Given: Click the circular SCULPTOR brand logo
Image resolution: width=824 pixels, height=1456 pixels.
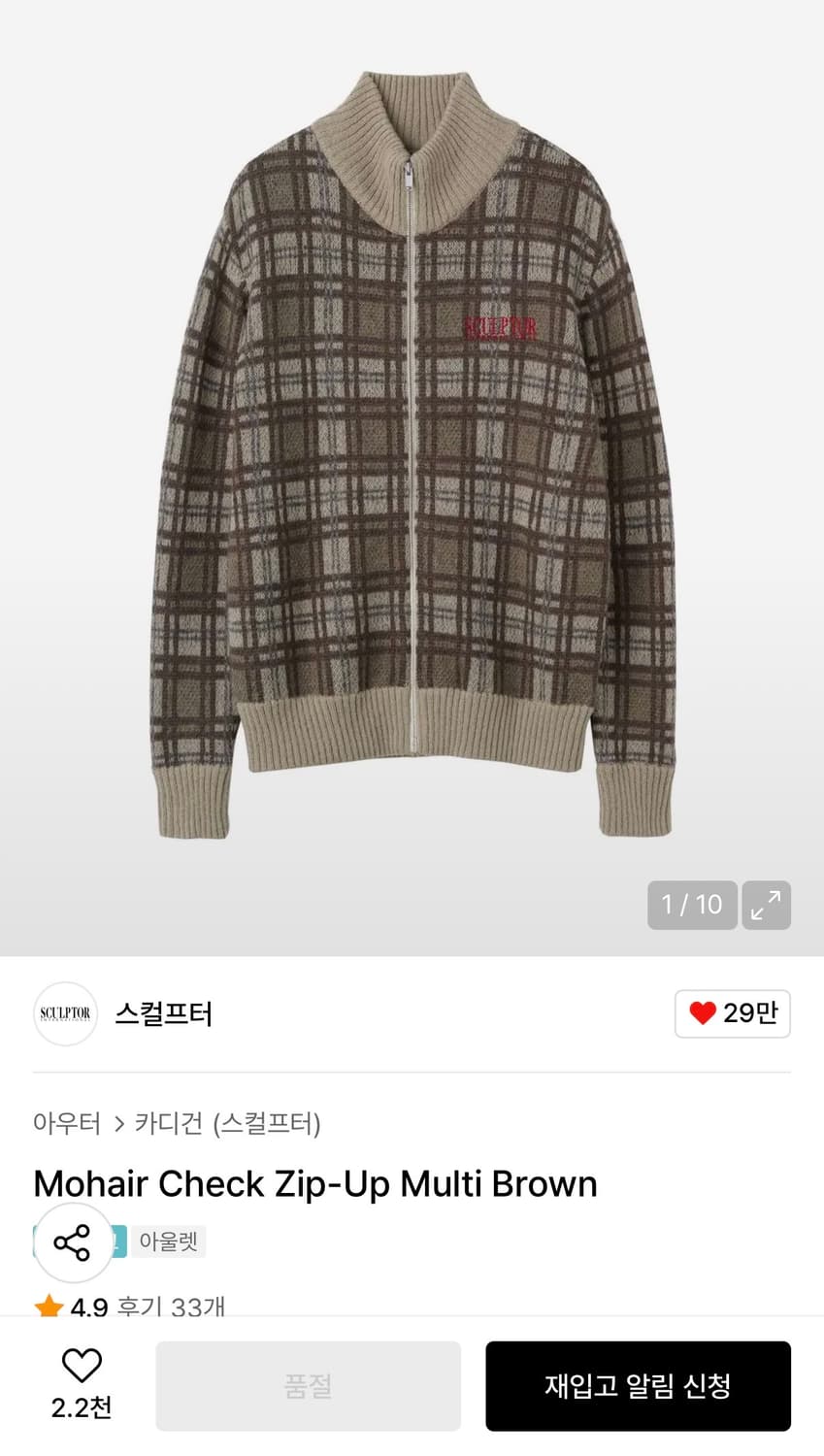Looking at the screenshot, I should (x=65, y=1013).
